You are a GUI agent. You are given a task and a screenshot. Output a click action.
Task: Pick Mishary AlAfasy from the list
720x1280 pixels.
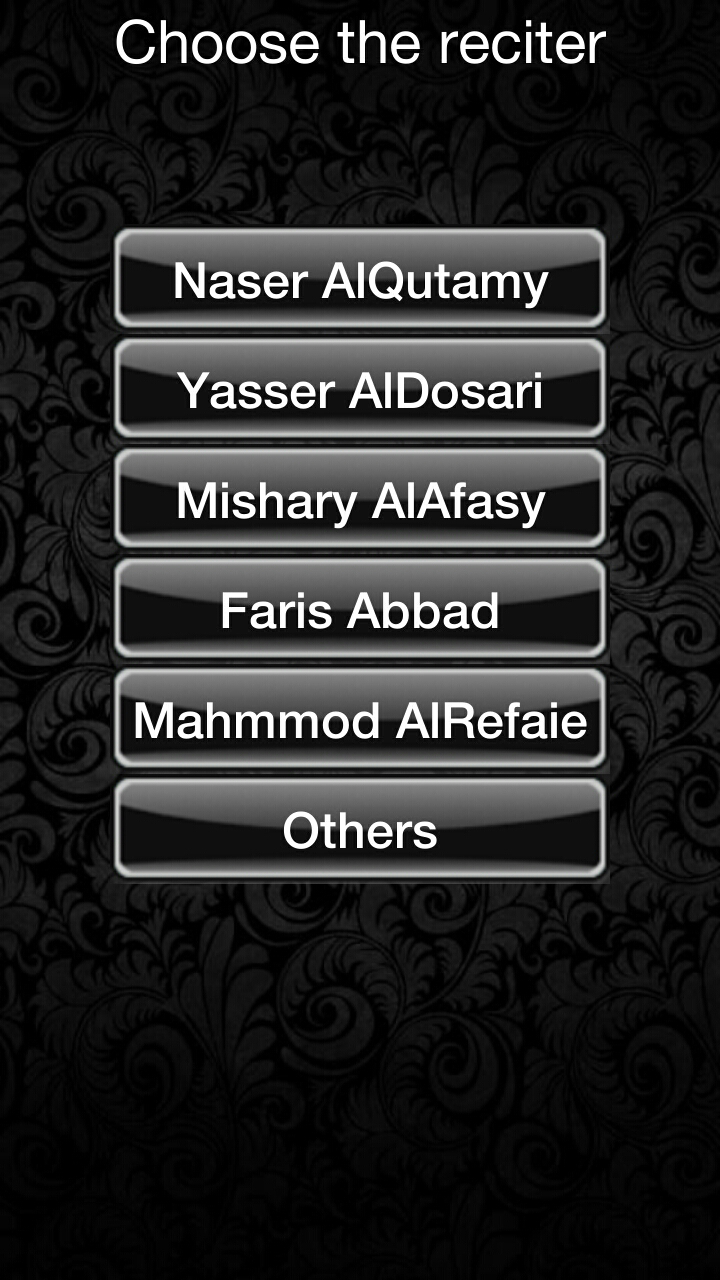pyautogui.click(x=360, y=499)
